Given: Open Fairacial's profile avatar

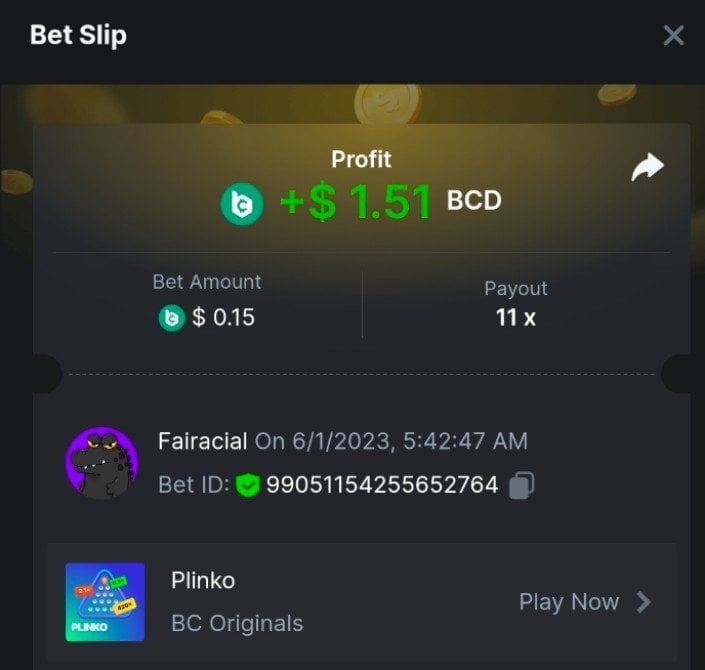Looking at the screenshot, I should click(x=102, y=463).
